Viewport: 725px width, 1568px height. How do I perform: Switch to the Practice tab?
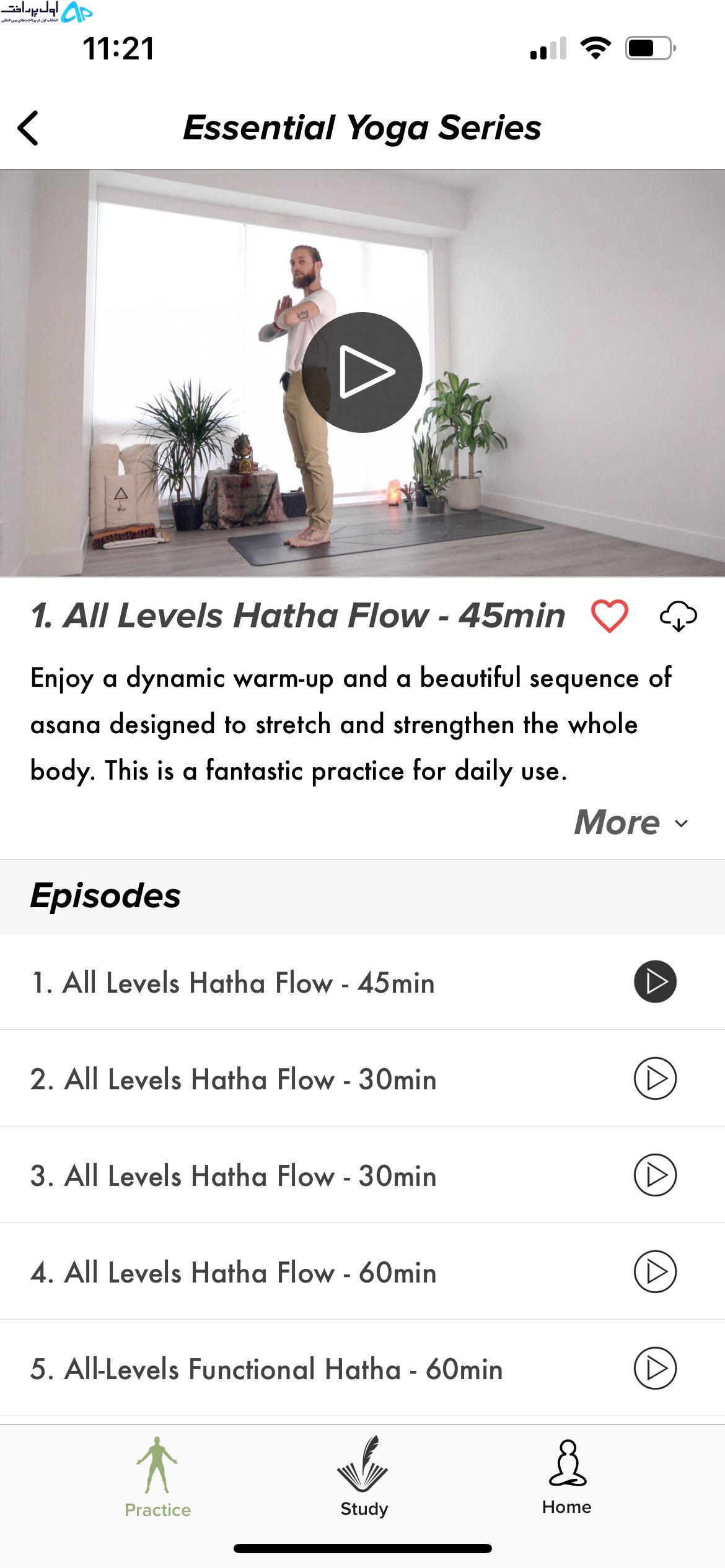tap(157, 1477)
